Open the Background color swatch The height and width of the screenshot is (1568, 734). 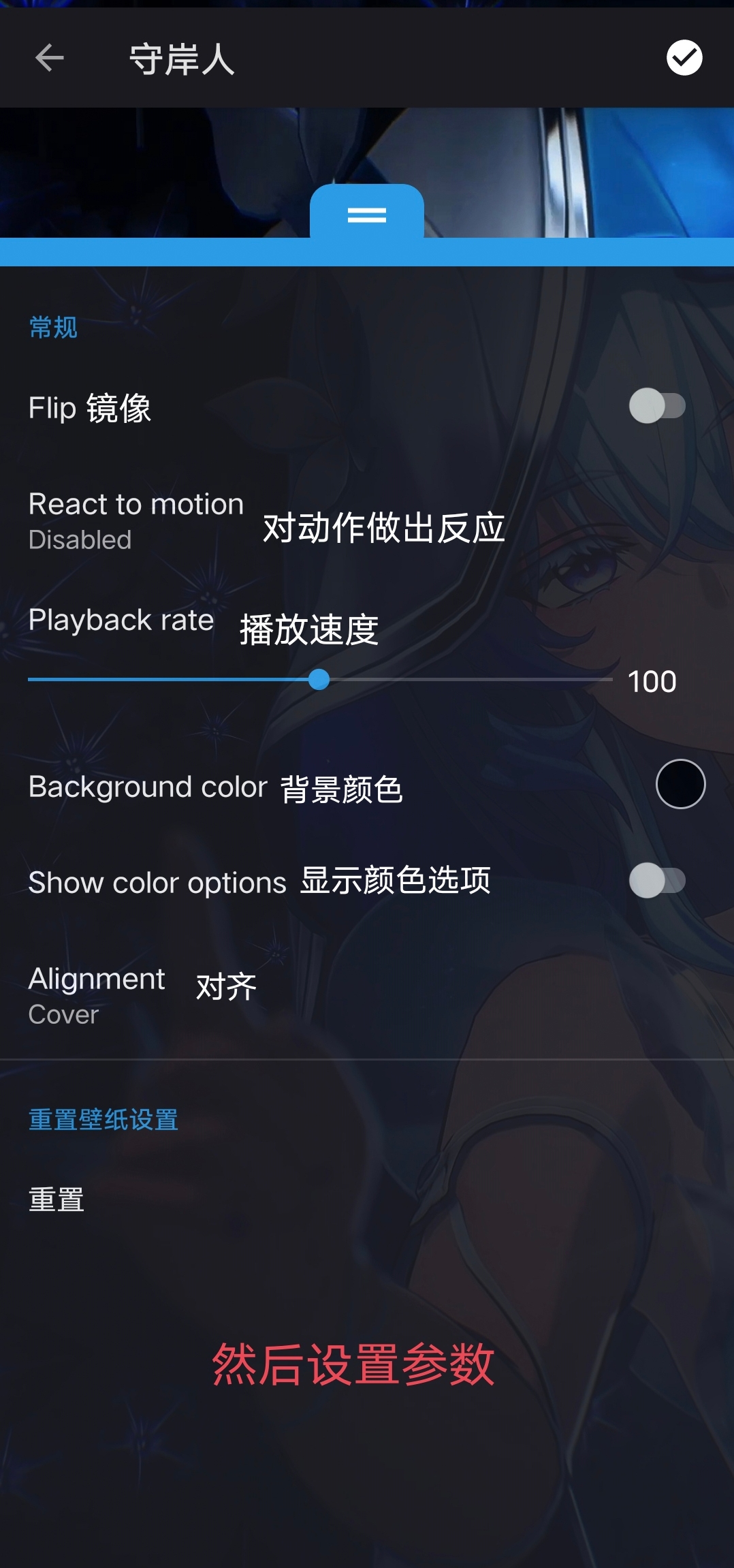680,784
